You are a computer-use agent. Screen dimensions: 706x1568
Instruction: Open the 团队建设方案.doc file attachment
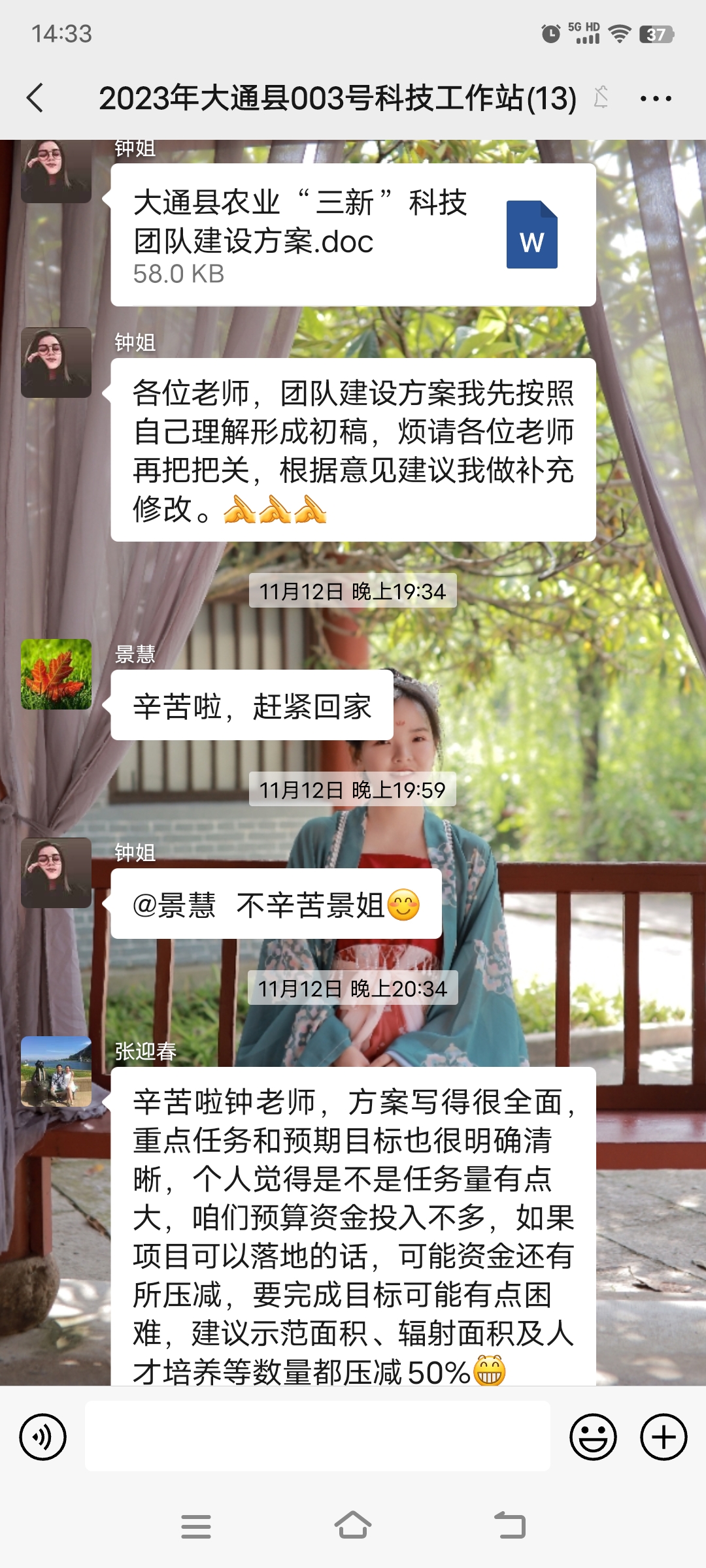coord(353,235)
